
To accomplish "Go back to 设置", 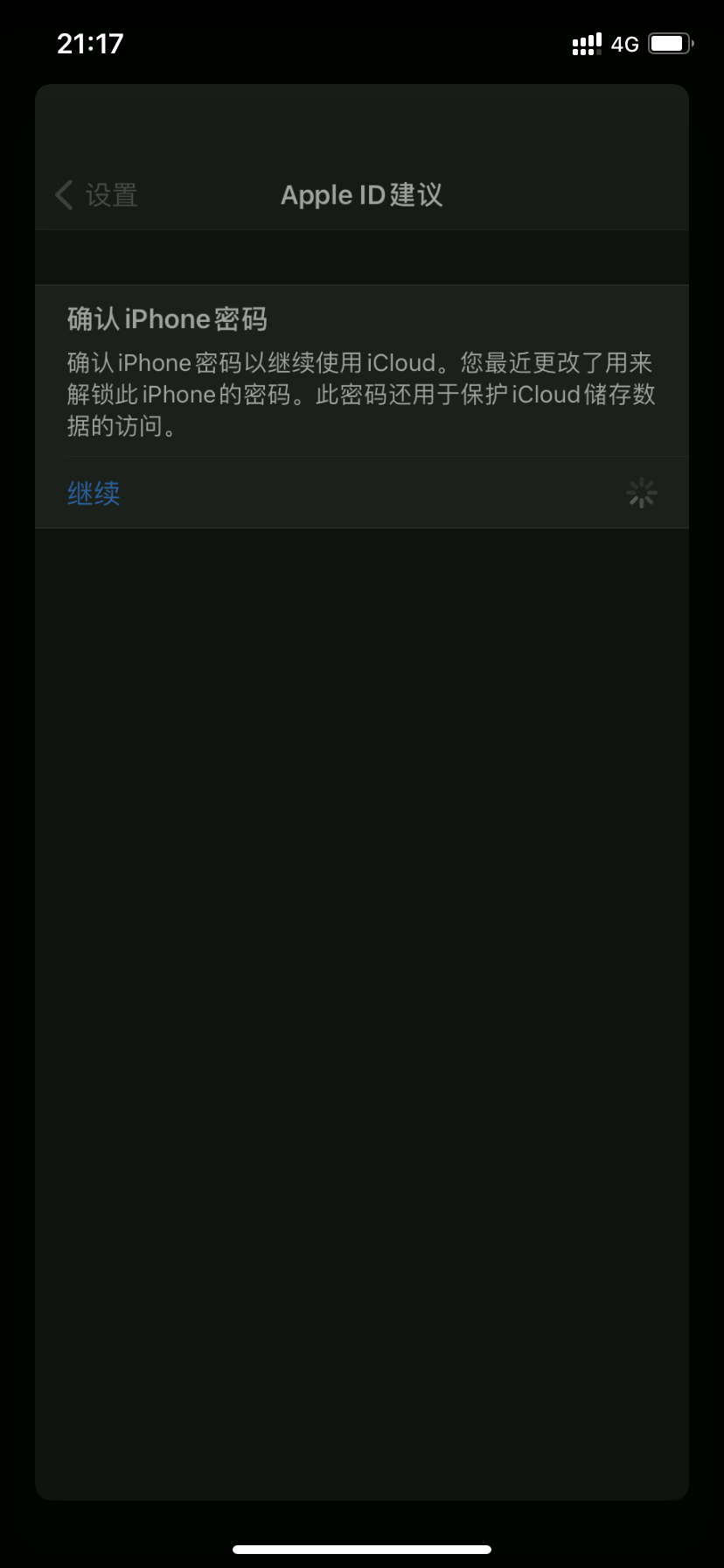I will (96, 195).
